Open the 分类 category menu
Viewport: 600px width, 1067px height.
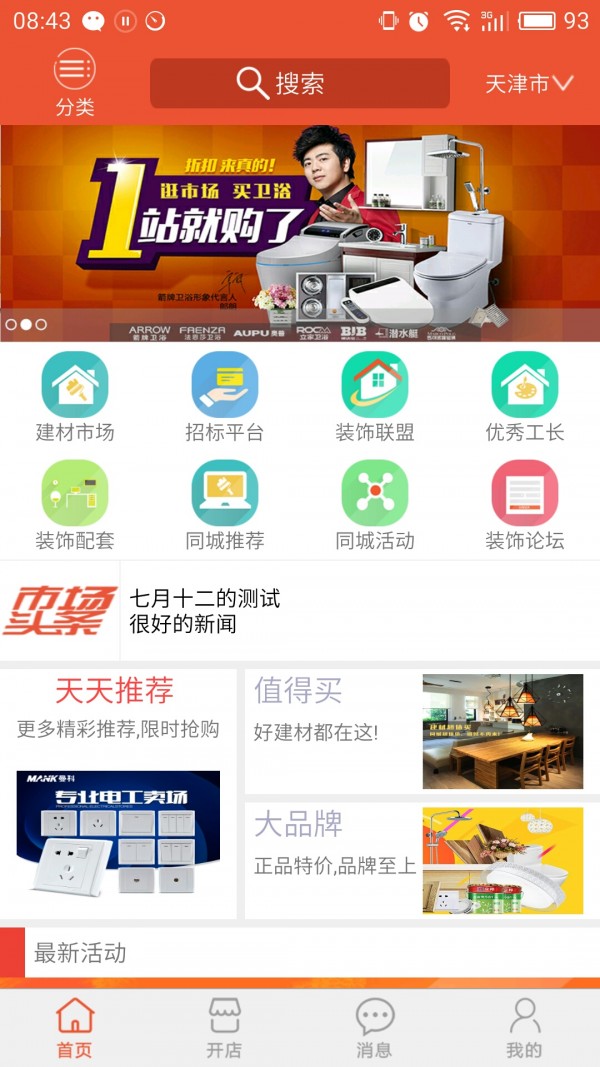point(75,82)
